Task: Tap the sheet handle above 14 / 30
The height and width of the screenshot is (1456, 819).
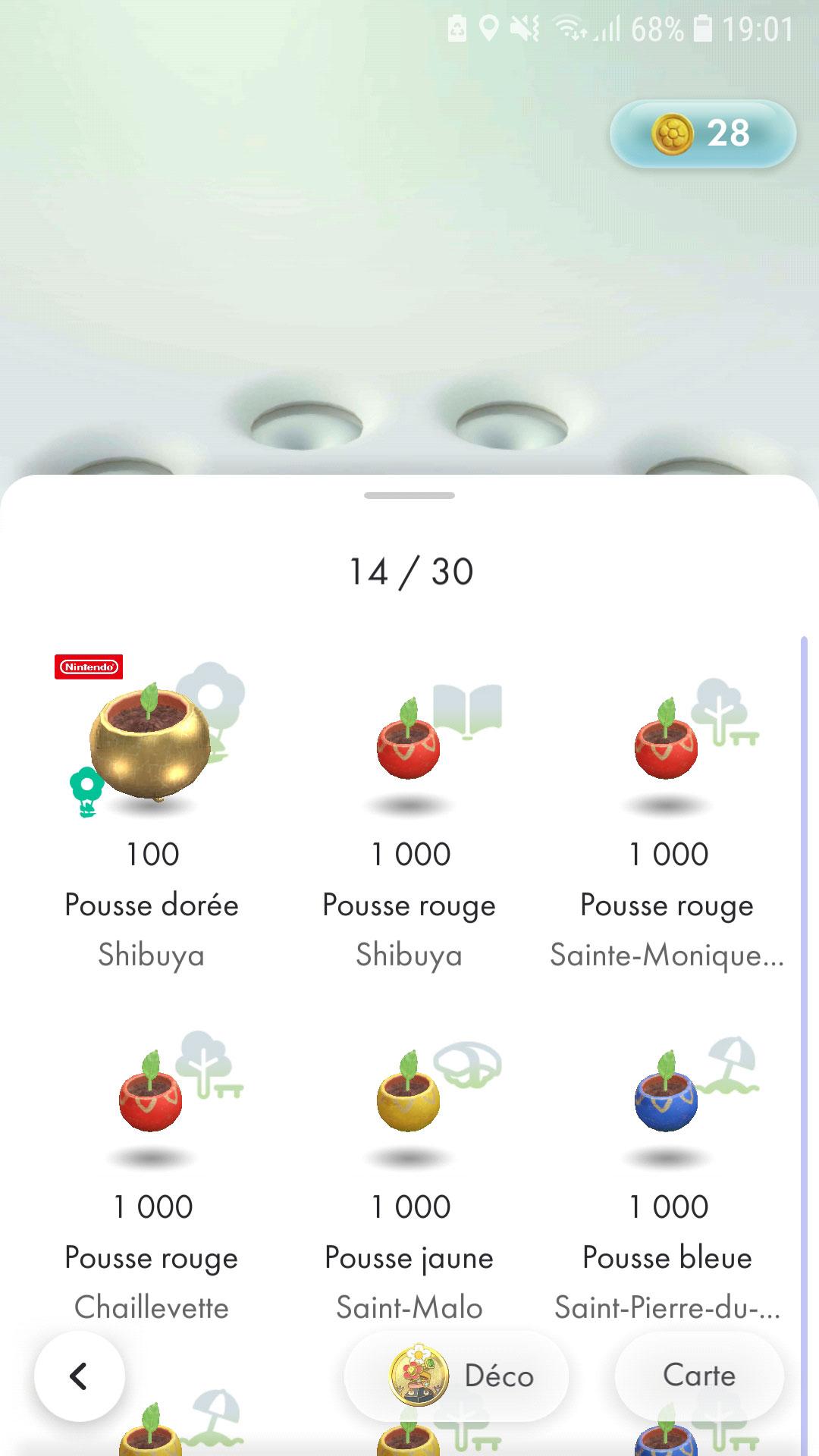Action: point(409,495)
